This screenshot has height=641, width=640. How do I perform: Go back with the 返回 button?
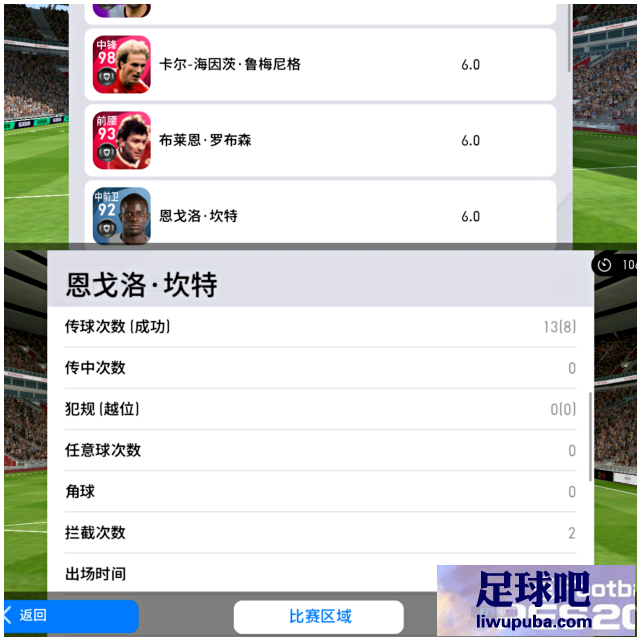click(68, 615)
